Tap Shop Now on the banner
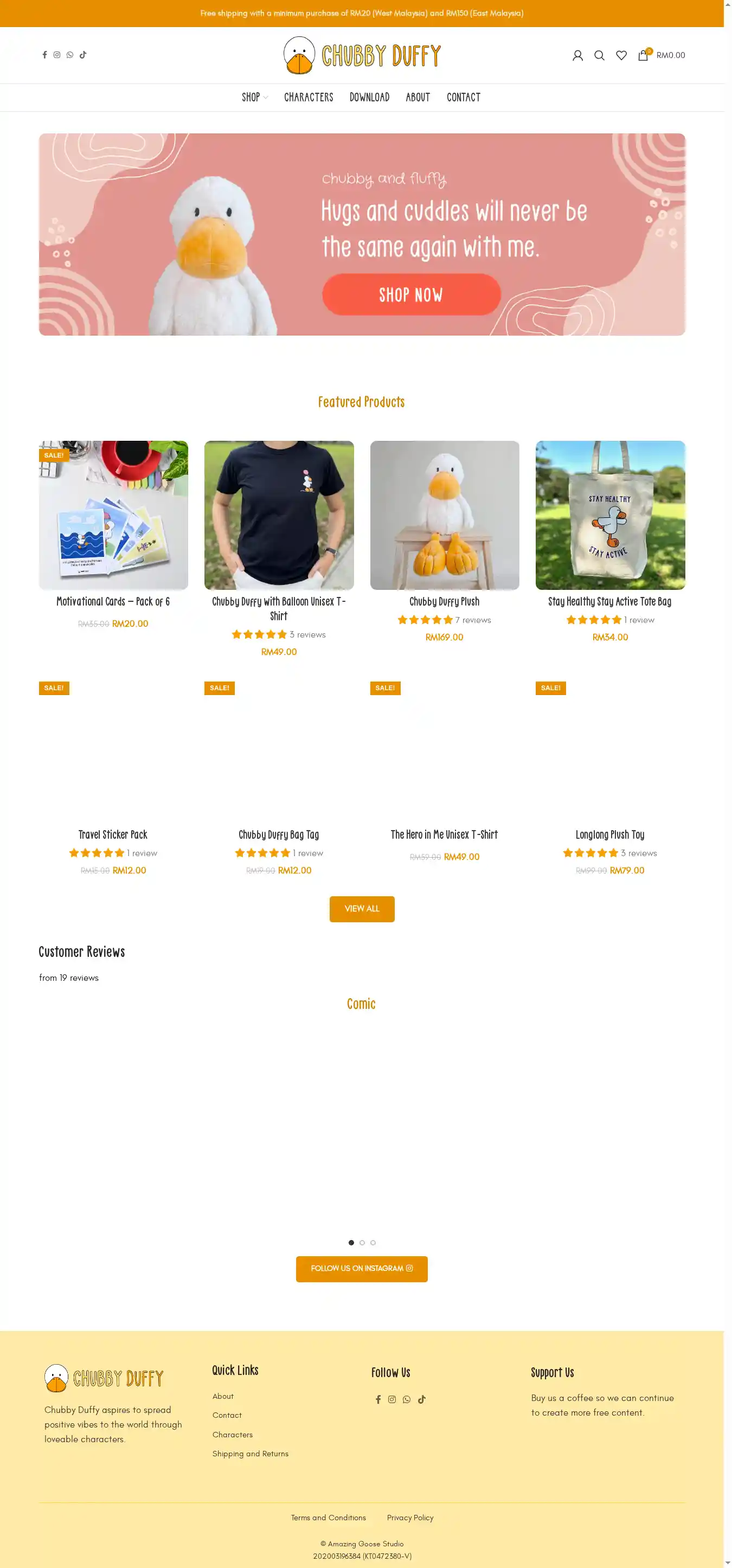This screenshot has width=732, height=1568. point(411,294)
